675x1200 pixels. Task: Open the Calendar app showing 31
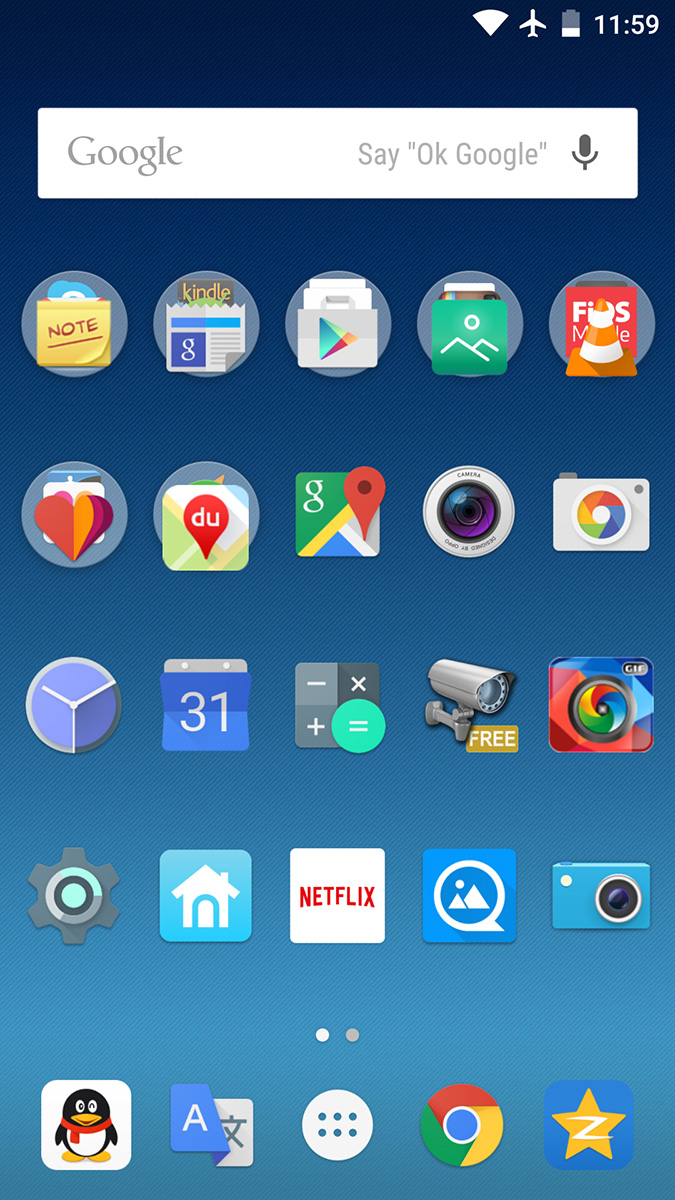coord(205,706)
